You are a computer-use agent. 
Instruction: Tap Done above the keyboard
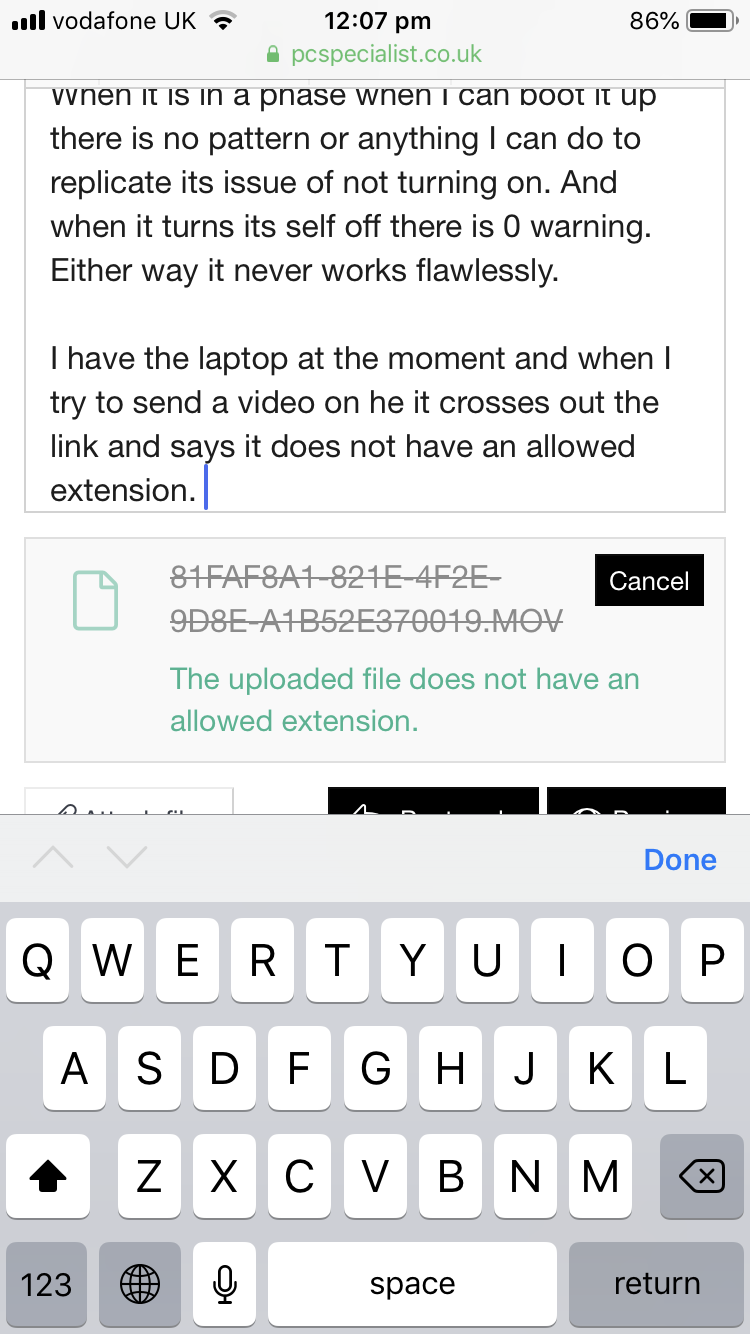point(680,859)
